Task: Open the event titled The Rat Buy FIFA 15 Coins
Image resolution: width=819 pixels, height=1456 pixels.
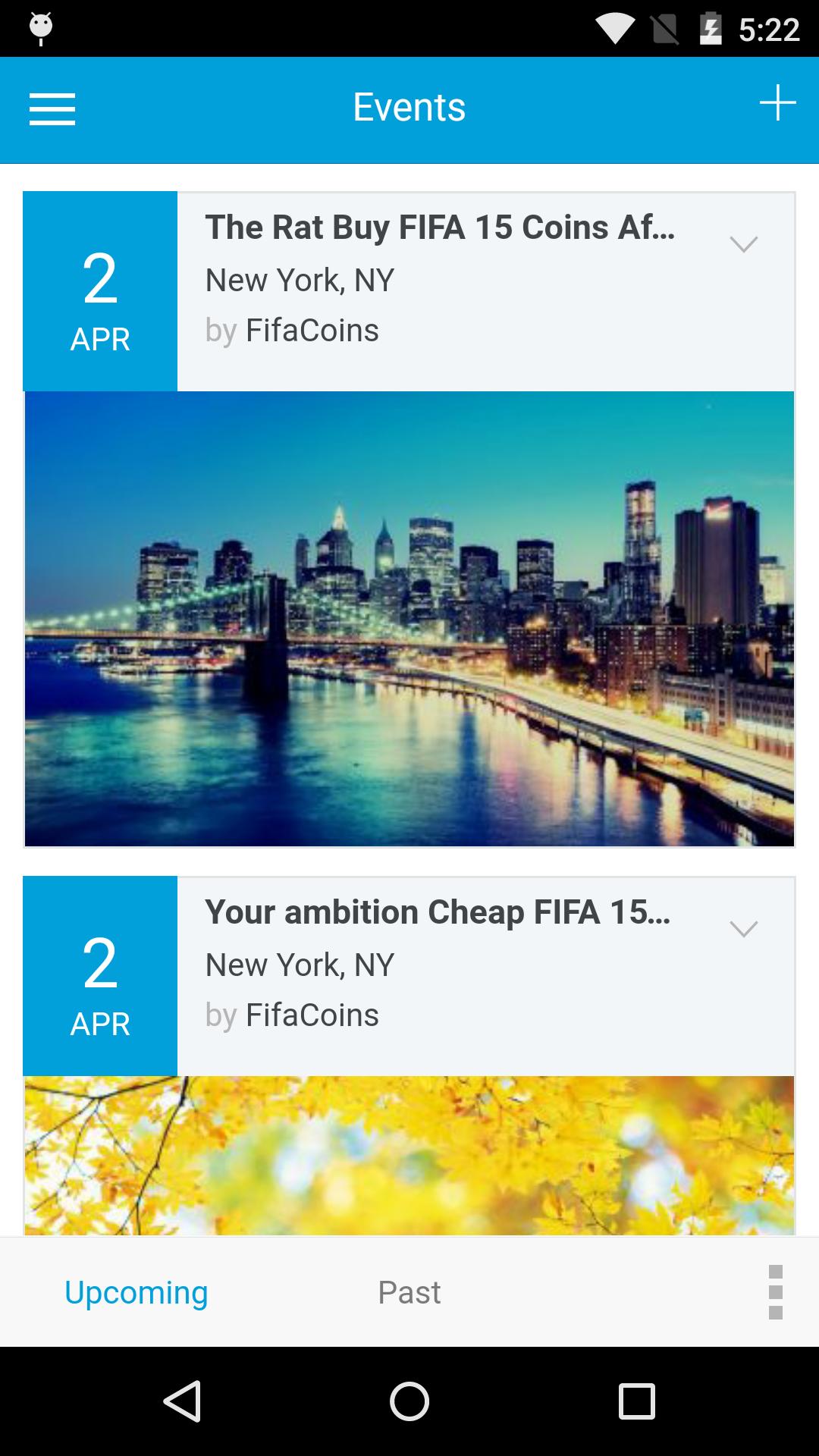Action: [440, 225]
